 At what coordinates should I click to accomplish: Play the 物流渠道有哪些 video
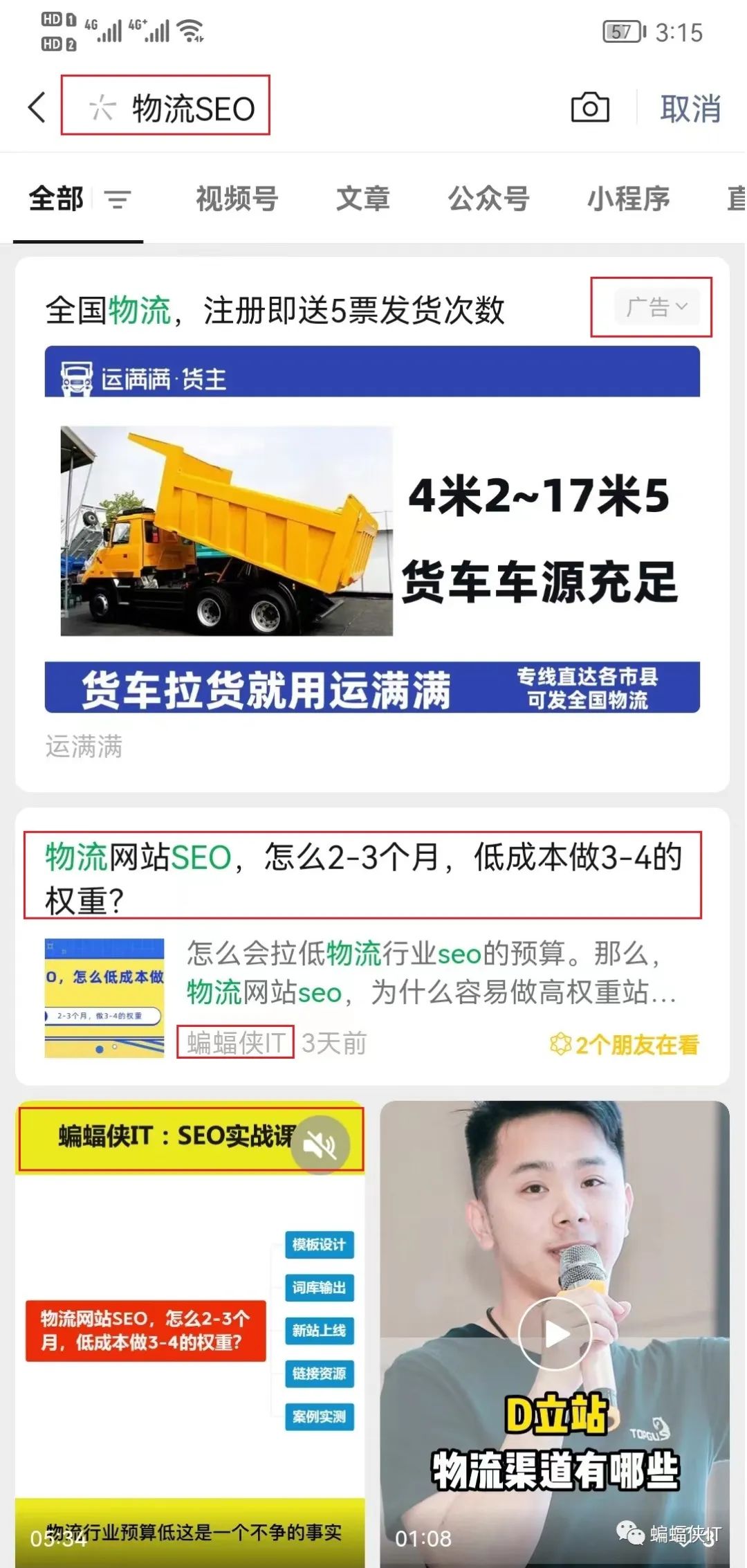[555, 1333]
